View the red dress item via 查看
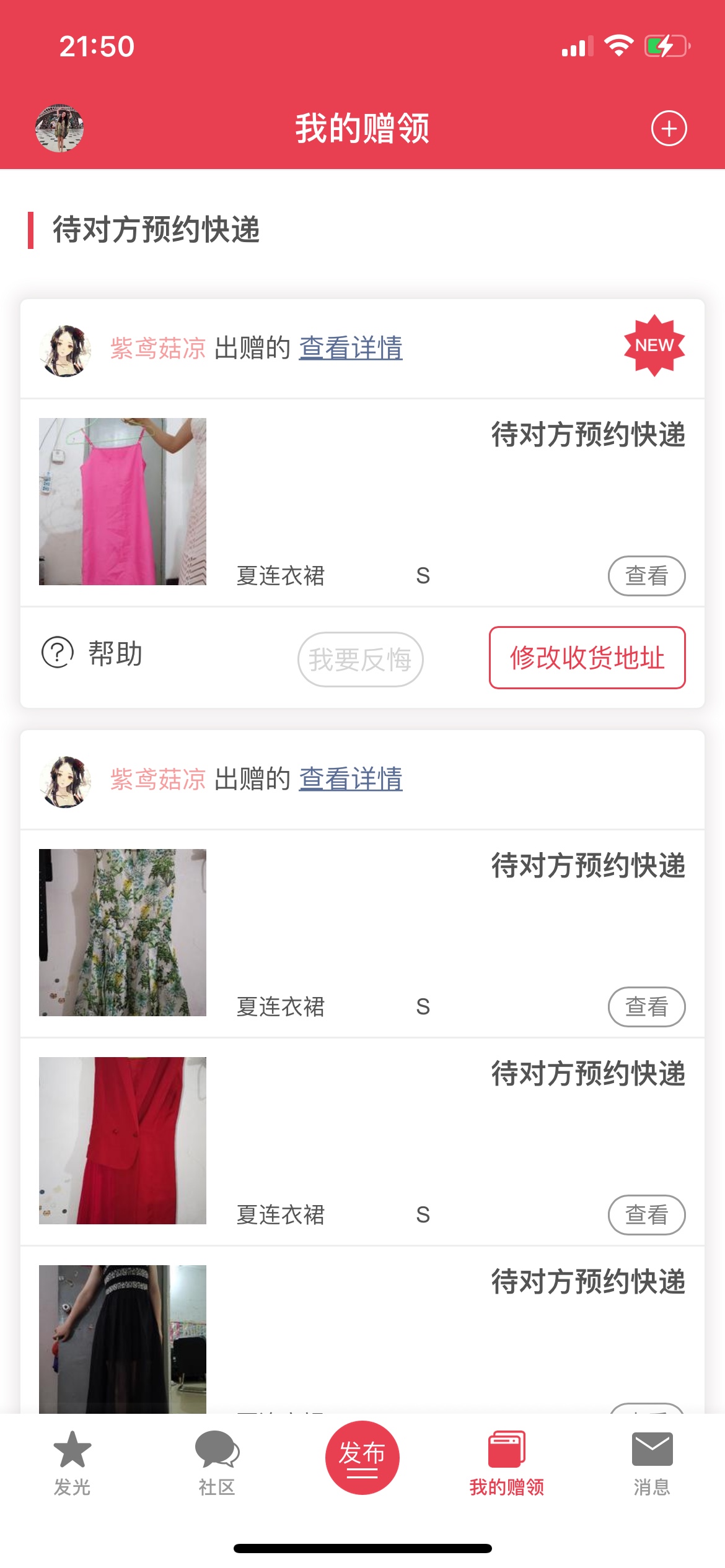725x1568 pixels. coord(646,1215)
